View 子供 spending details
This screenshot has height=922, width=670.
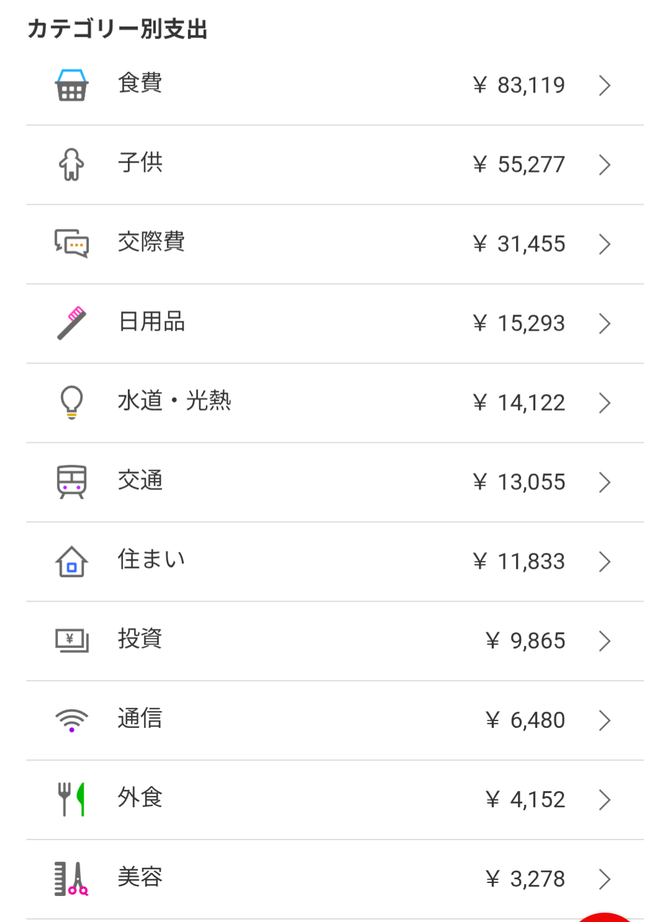(x=335, y=165)
